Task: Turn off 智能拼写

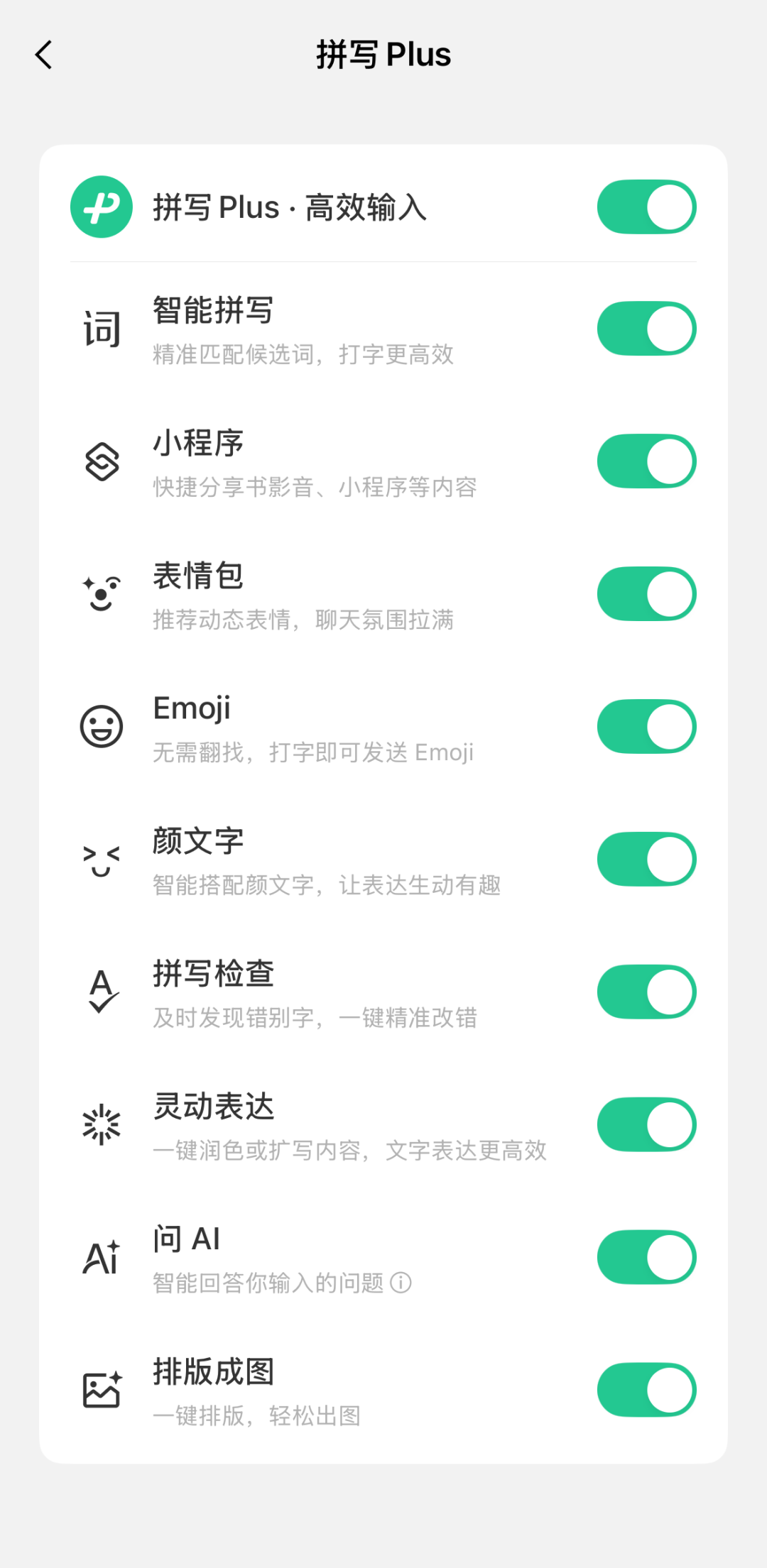Action: click(645, 328)
